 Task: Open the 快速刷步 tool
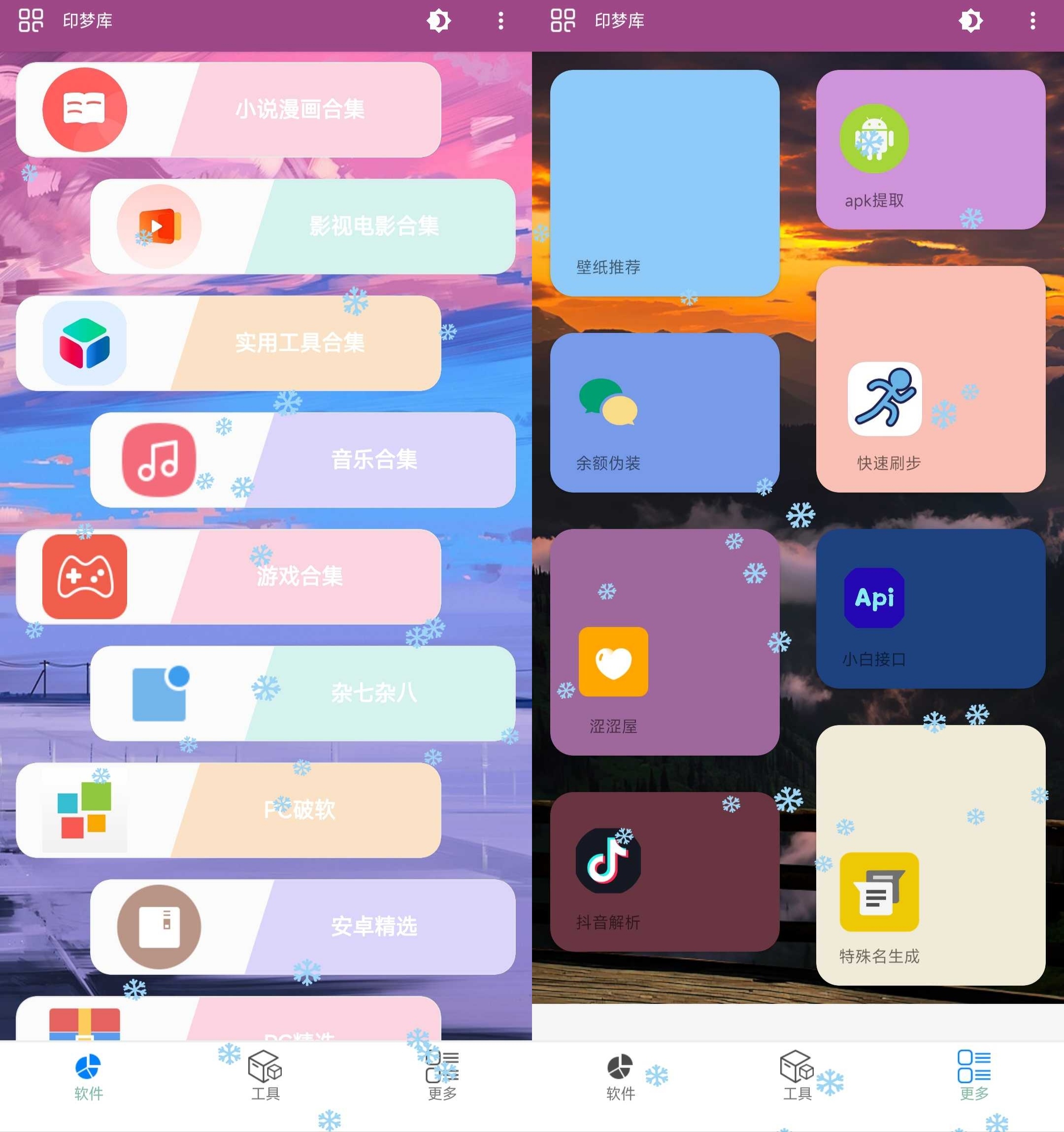pyautogui.click(x=930, y=379)
